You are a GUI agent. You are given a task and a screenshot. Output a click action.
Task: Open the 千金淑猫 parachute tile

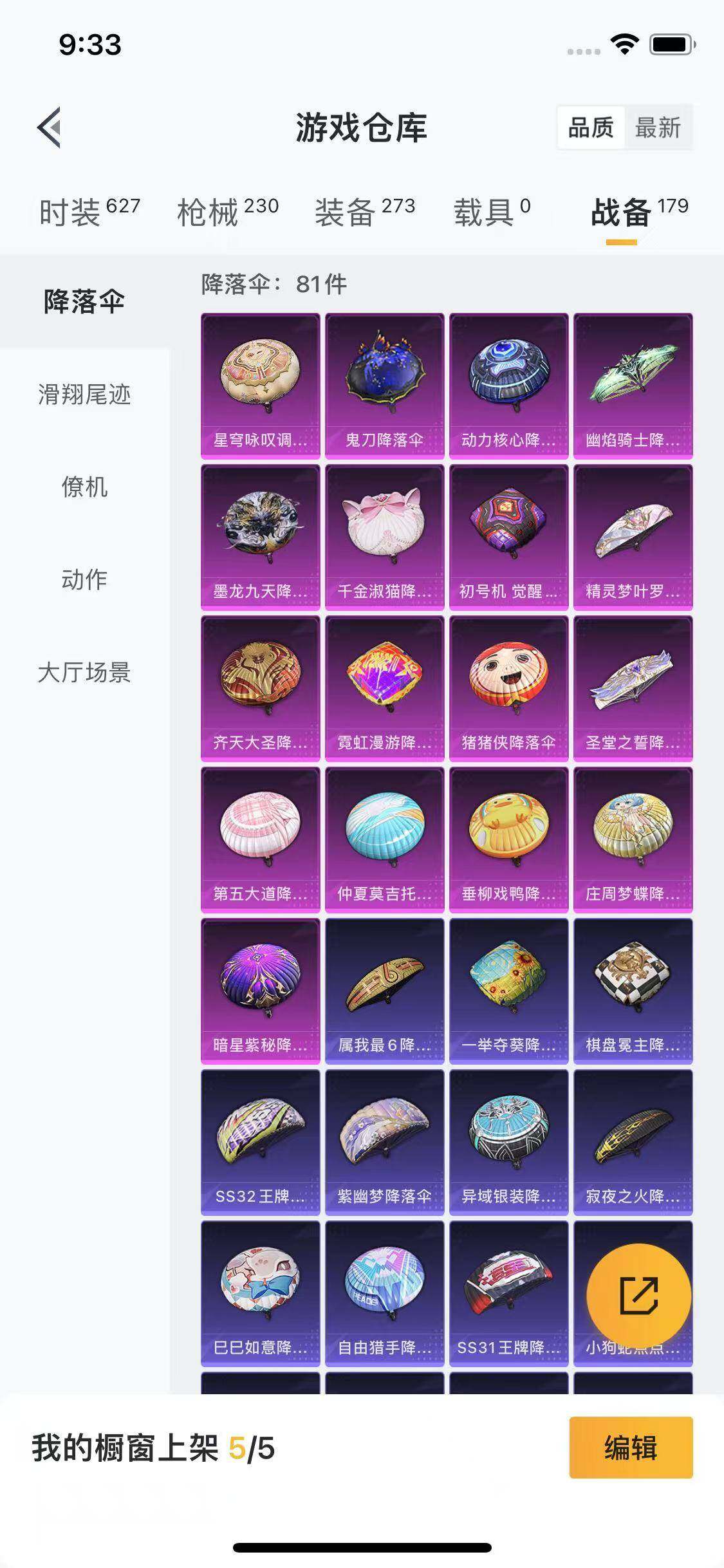tap(384, 537)
